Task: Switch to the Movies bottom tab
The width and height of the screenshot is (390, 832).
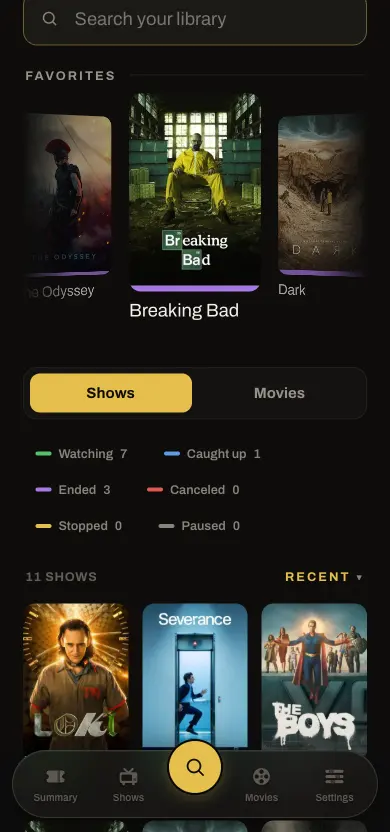Action: coord(261,785)
